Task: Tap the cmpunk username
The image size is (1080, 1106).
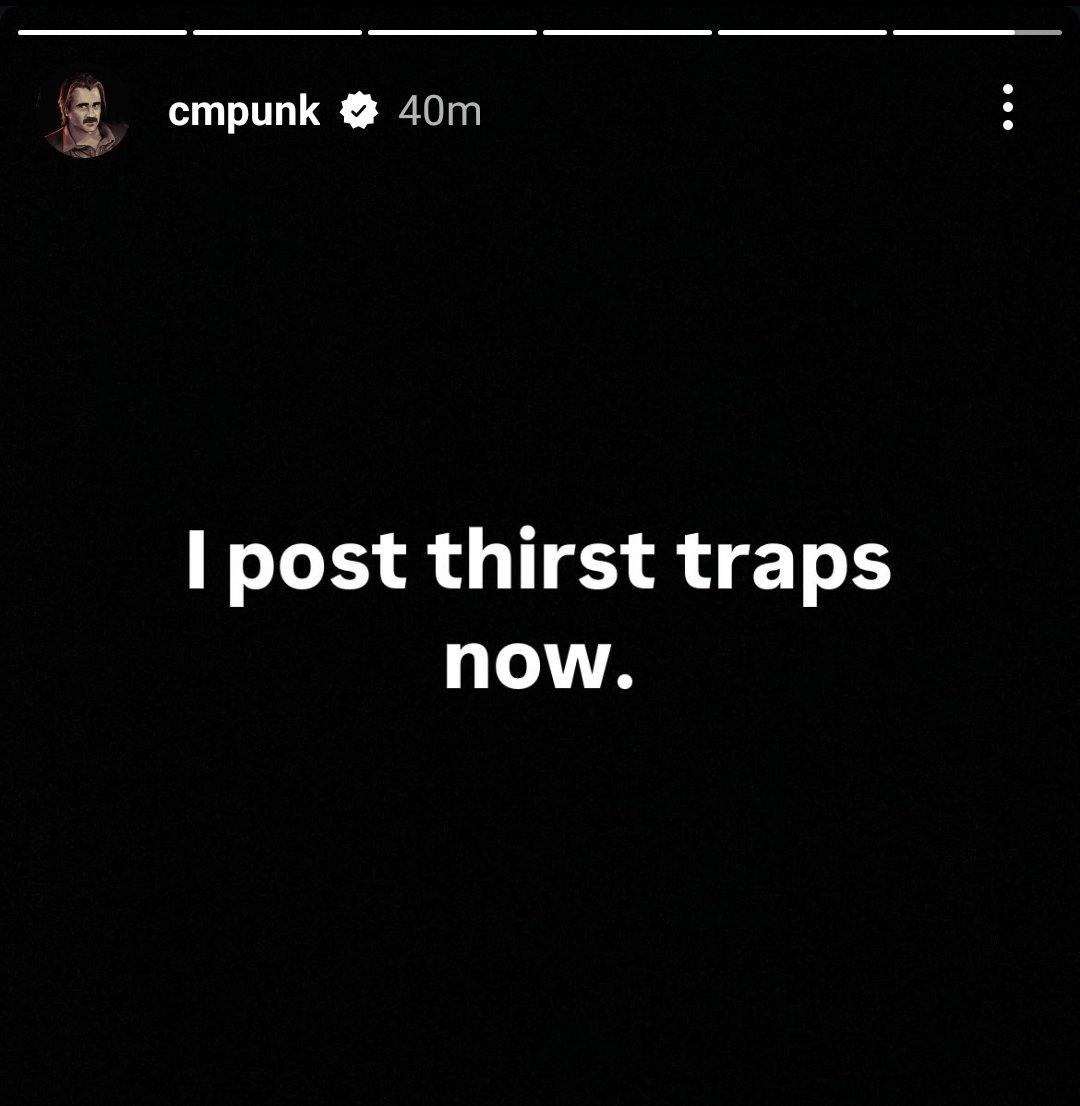Action: [x=243, y=112]
